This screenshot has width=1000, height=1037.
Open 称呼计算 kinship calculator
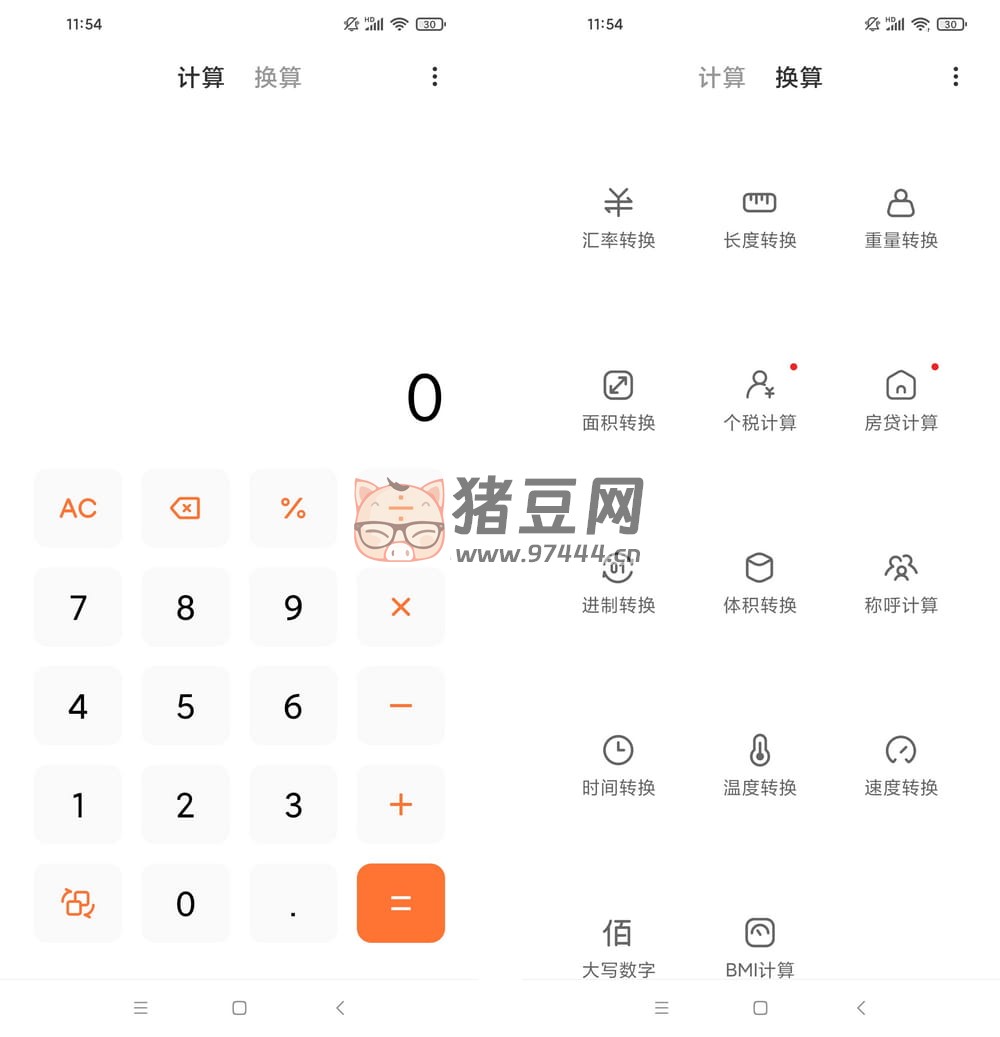tap(901, 583)
